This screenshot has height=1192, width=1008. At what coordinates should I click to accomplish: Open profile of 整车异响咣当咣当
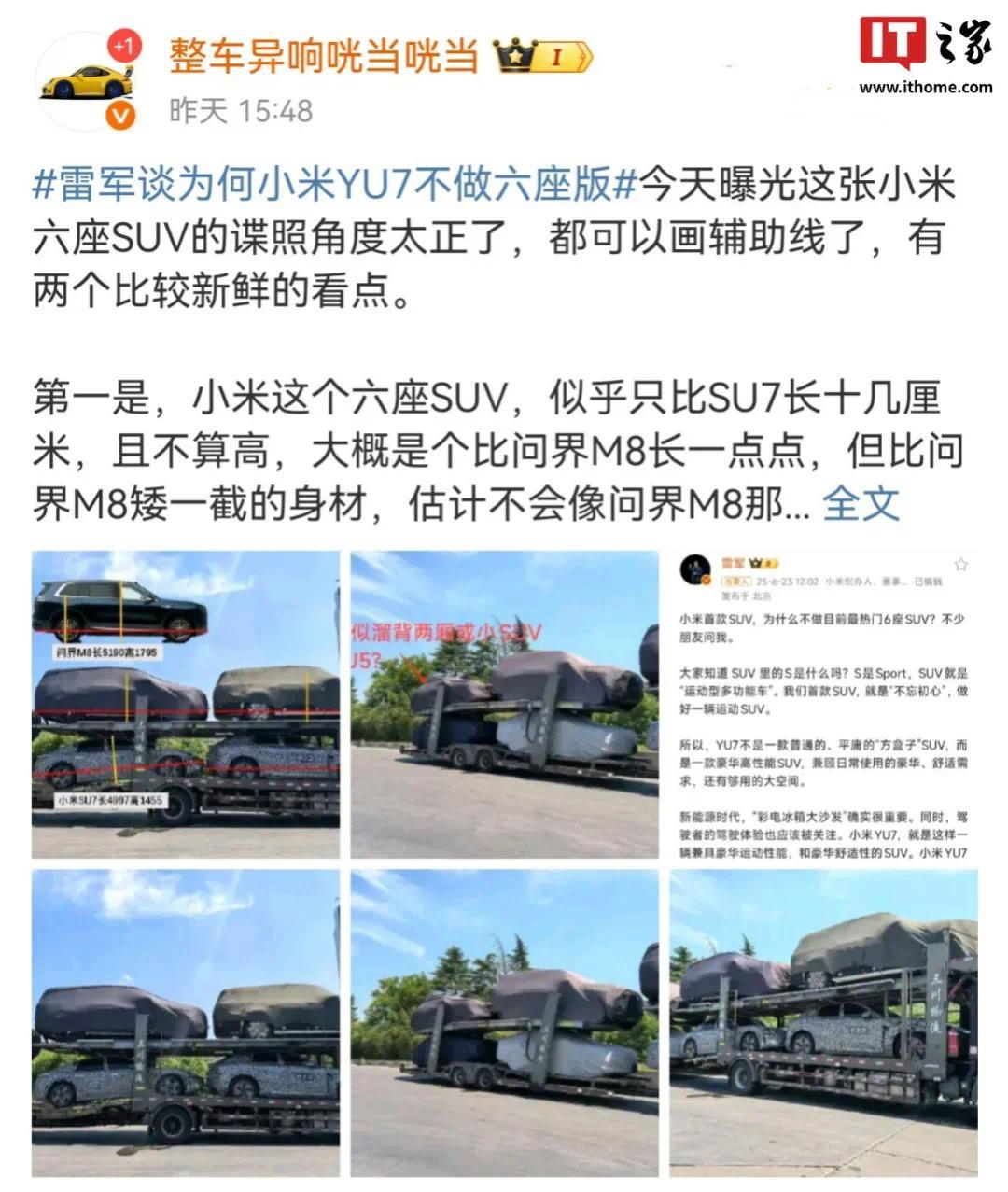[x=323, y=58]
